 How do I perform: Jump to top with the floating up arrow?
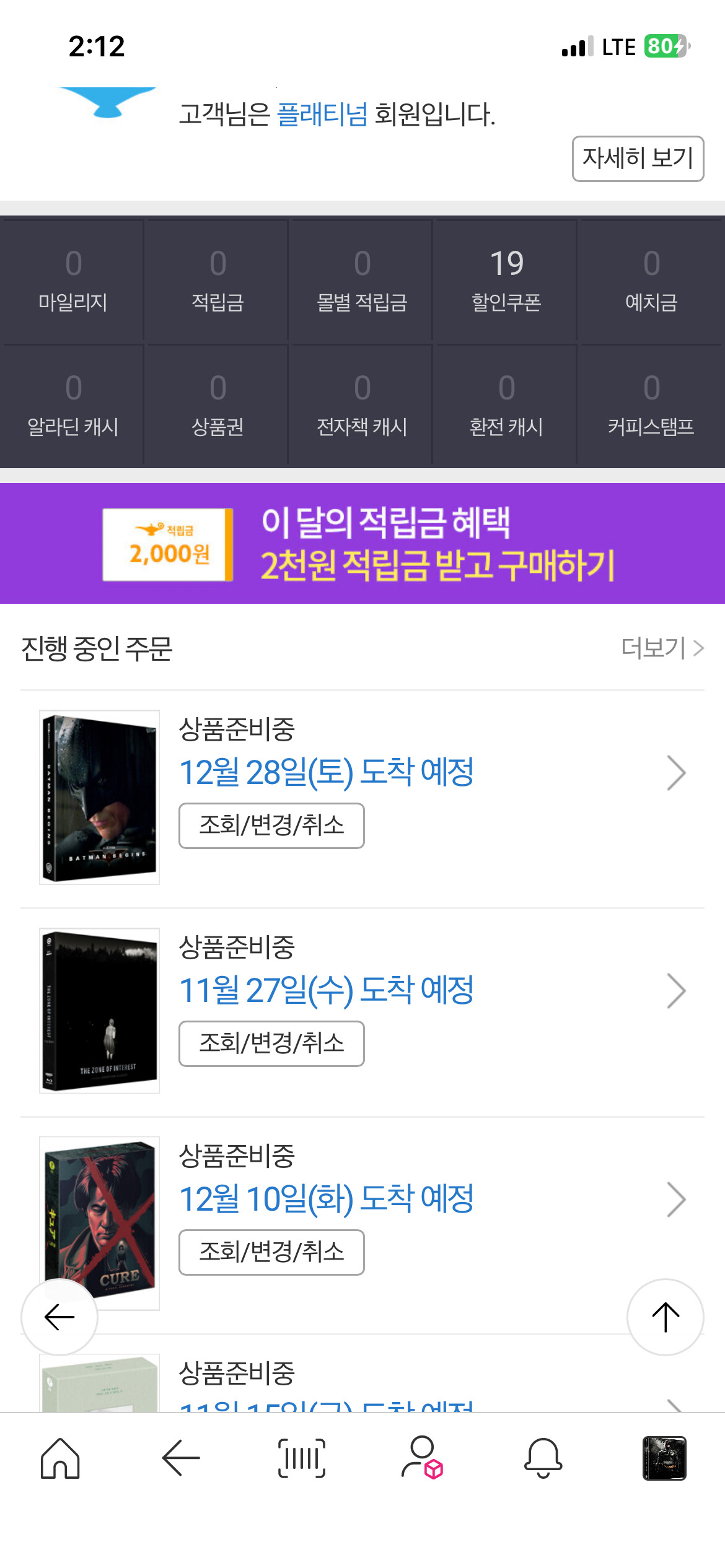click(x=665, y=1317)
